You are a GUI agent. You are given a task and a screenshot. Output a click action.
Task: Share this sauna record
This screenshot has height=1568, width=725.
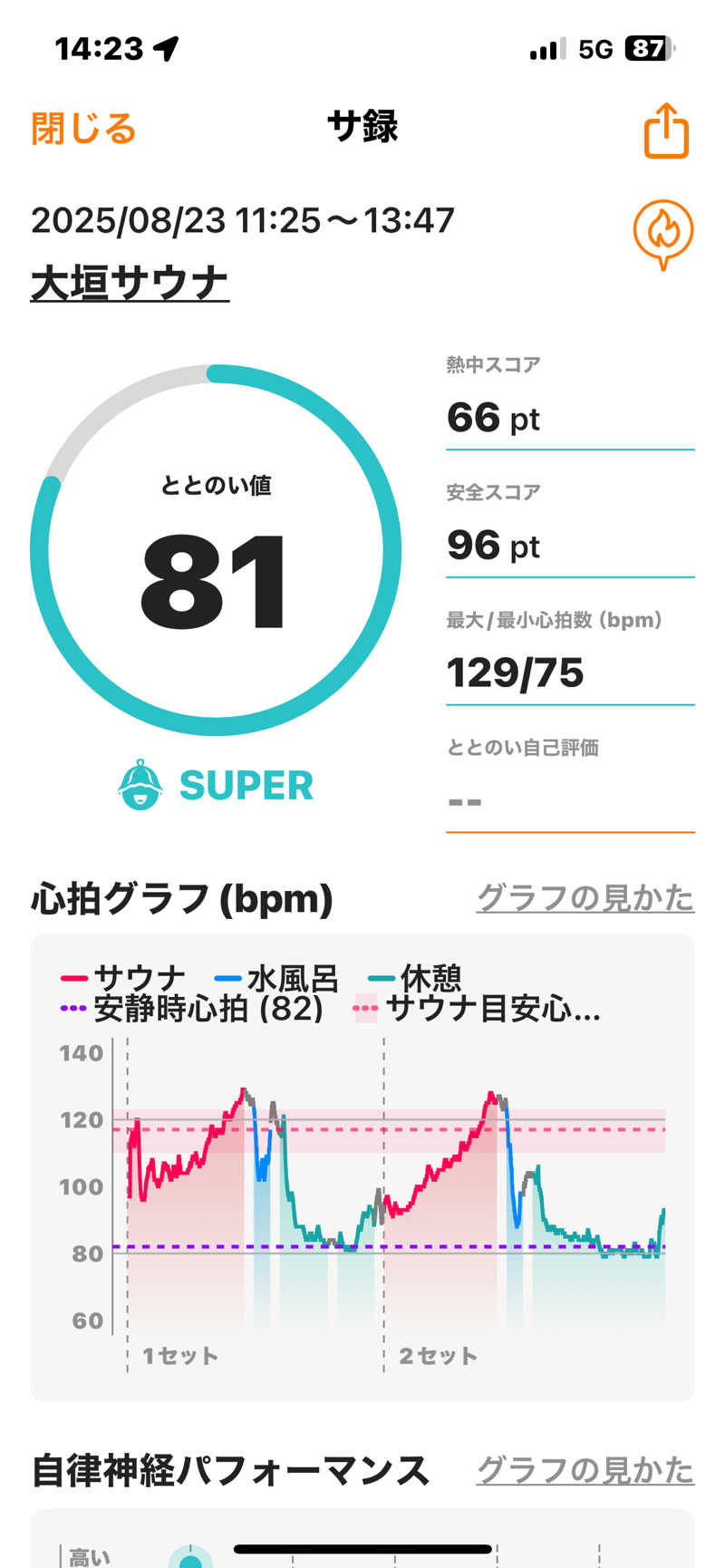tap(666, 131)
